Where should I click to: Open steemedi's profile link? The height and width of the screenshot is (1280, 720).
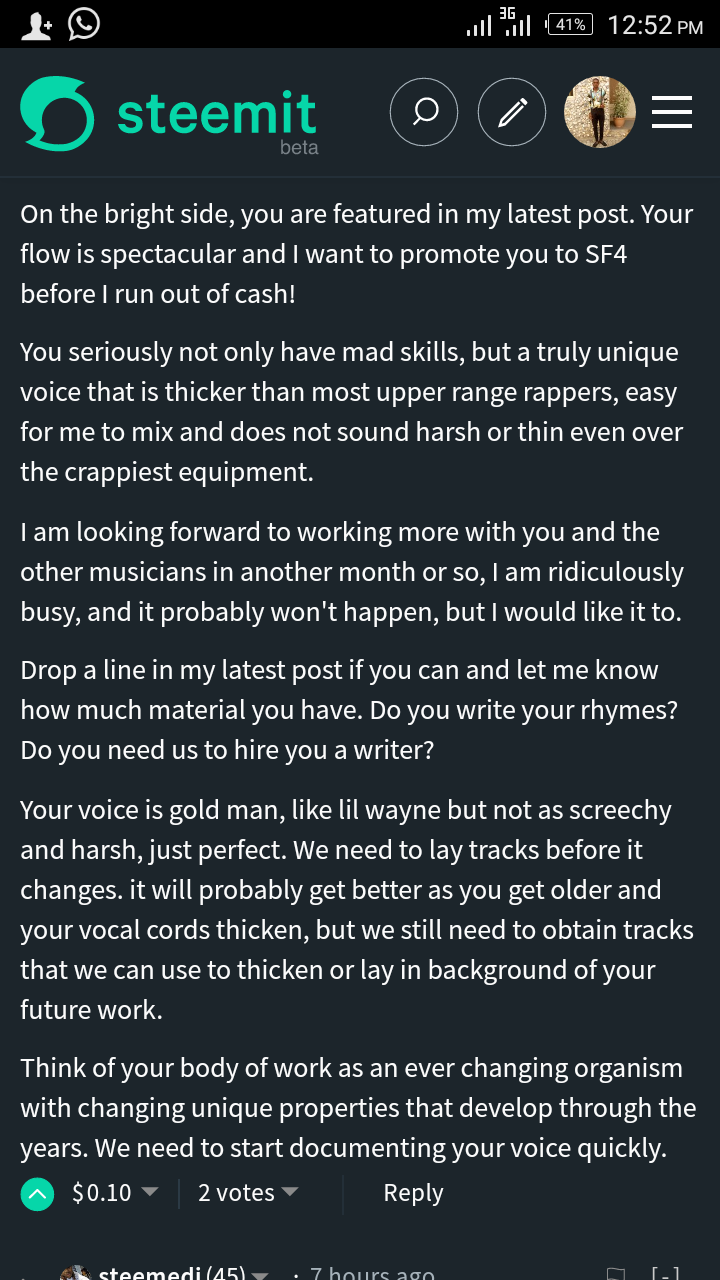152,1272
